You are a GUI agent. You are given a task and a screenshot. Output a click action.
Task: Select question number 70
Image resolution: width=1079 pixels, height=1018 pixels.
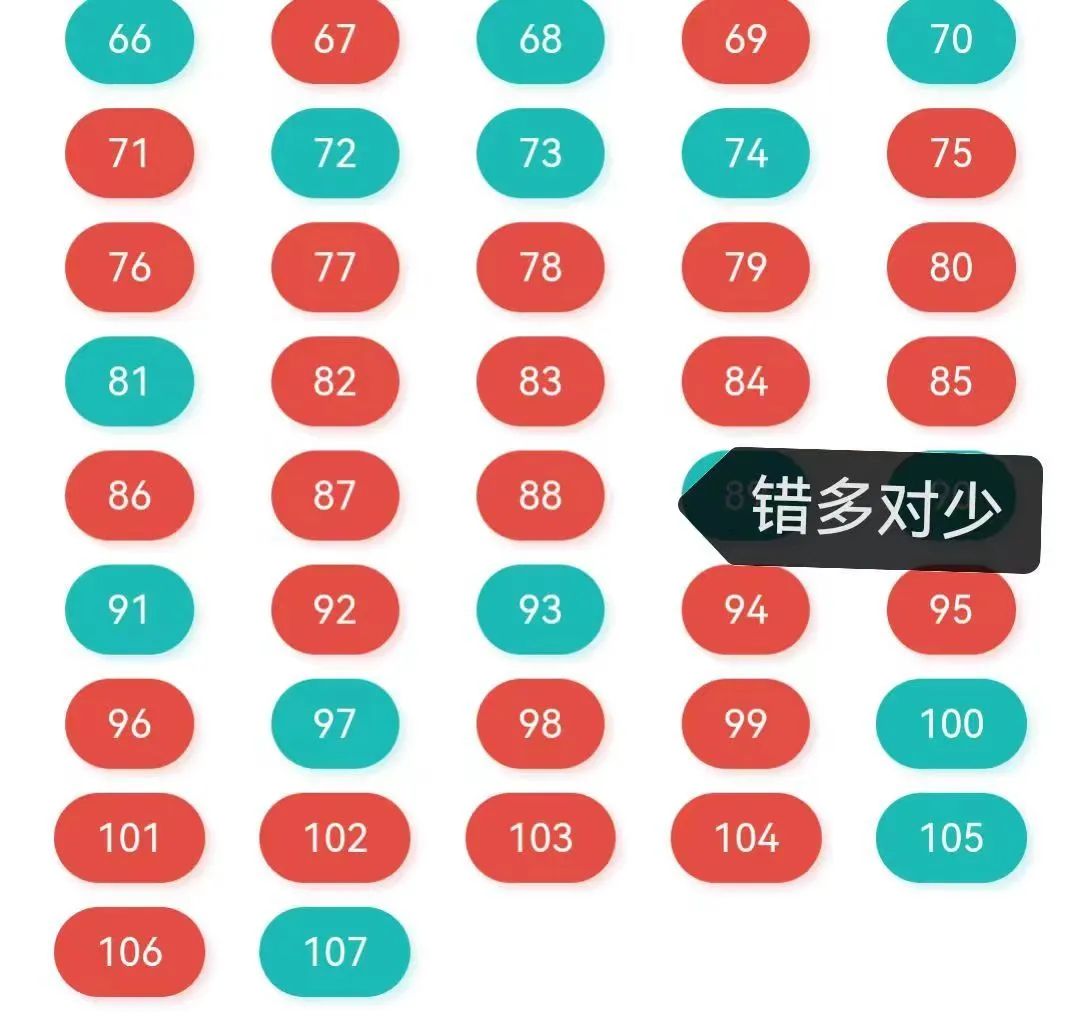point(951,39)
